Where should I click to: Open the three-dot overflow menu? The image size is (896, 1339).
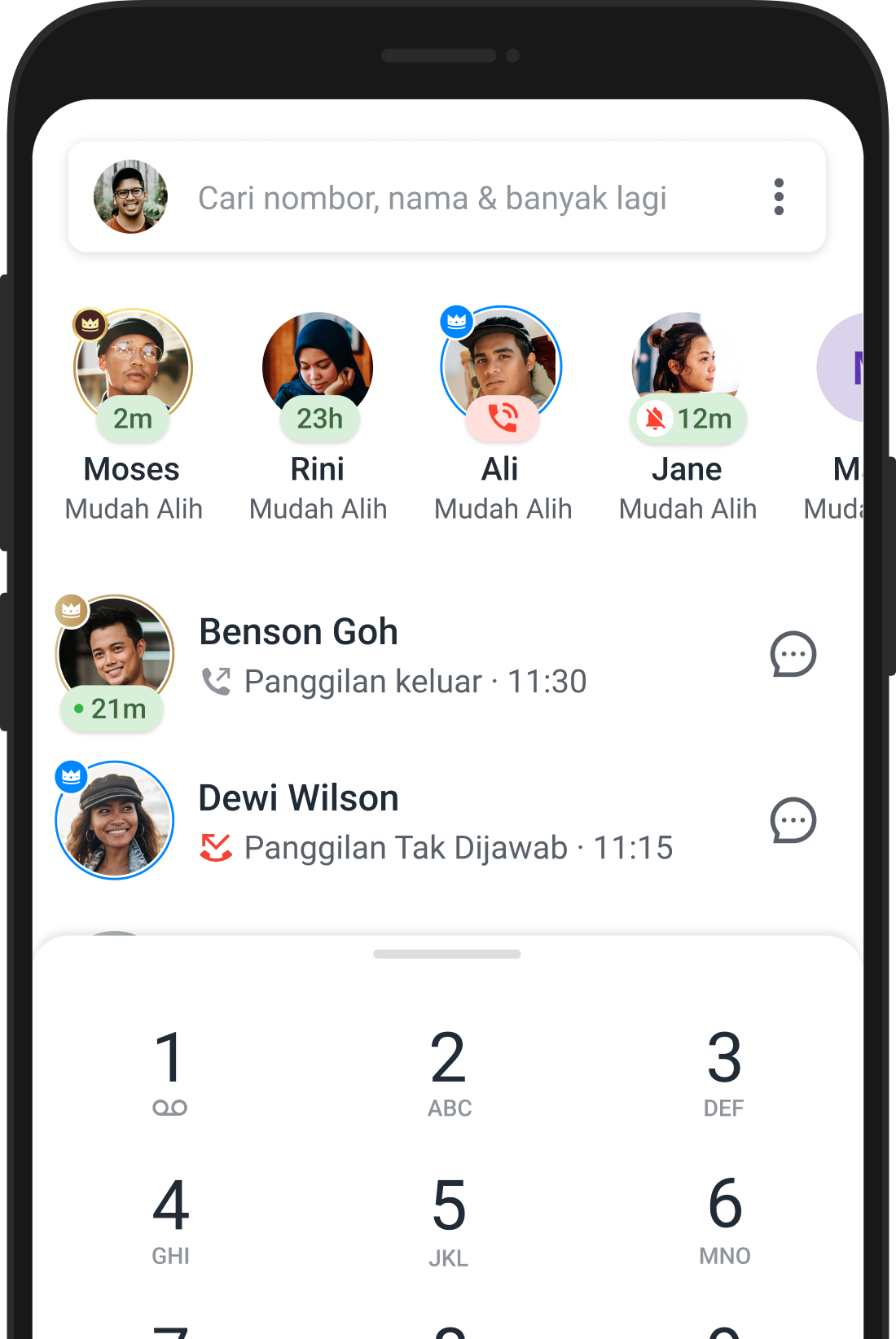[x=779, y=197]
